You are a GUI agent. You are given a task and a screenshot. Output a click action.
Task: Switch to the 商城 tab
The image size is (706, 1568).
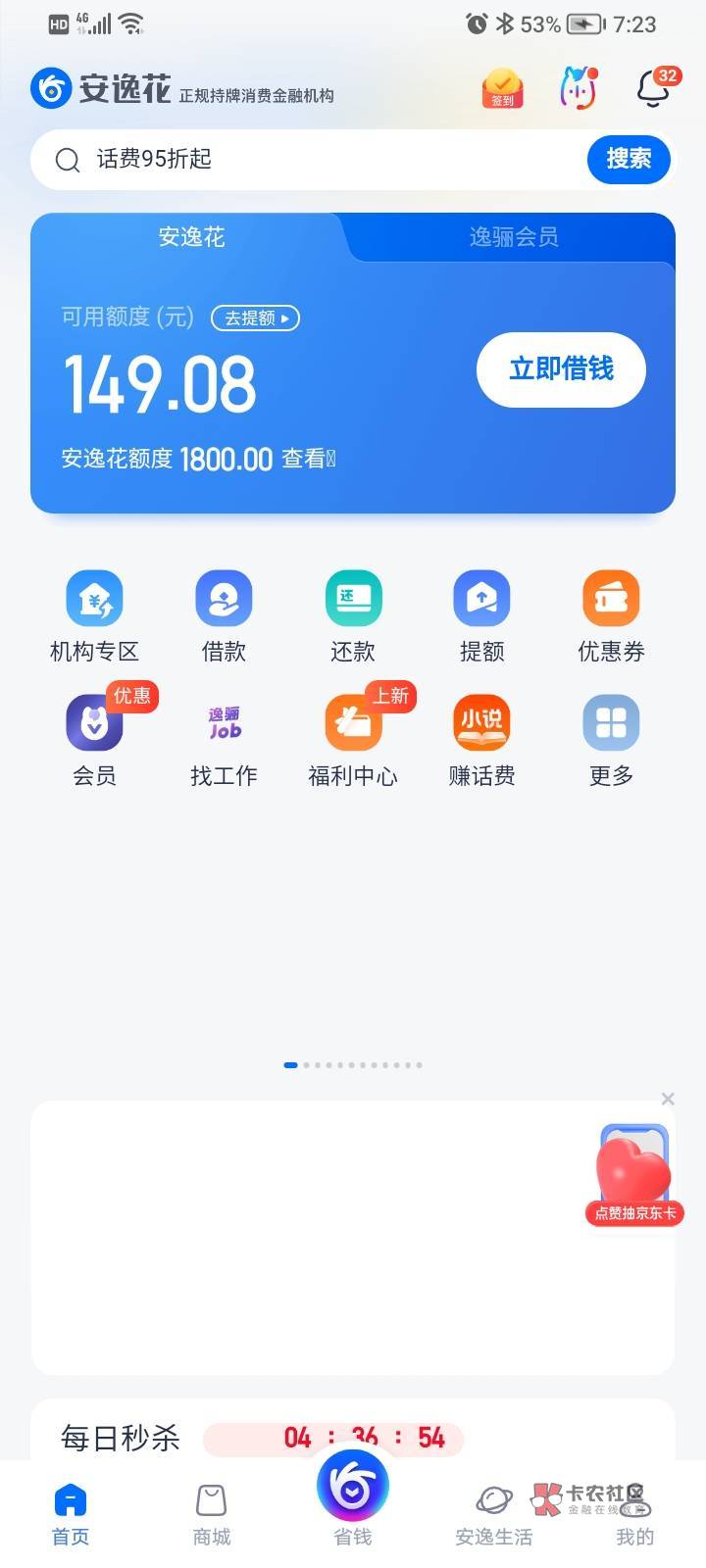click(x=212, y=1514)
